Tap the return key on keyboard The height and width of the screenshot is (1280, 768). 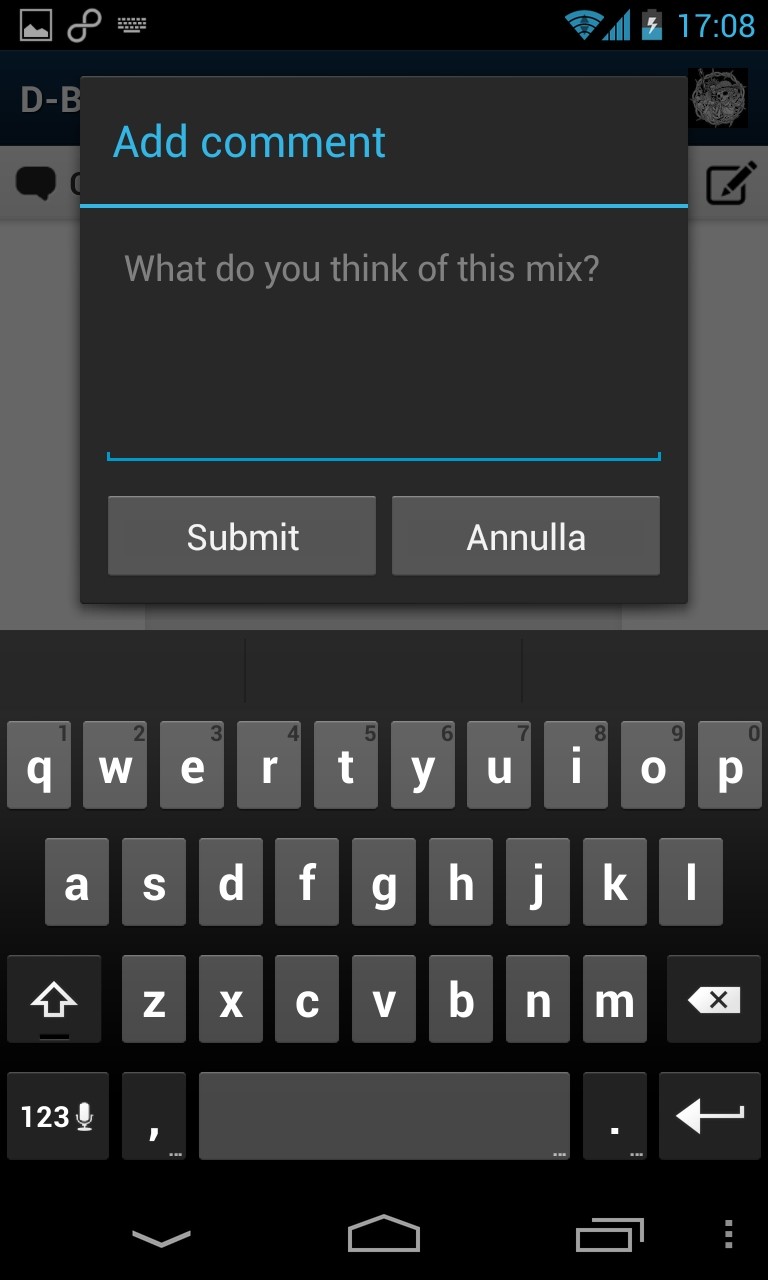(710, 1116)
